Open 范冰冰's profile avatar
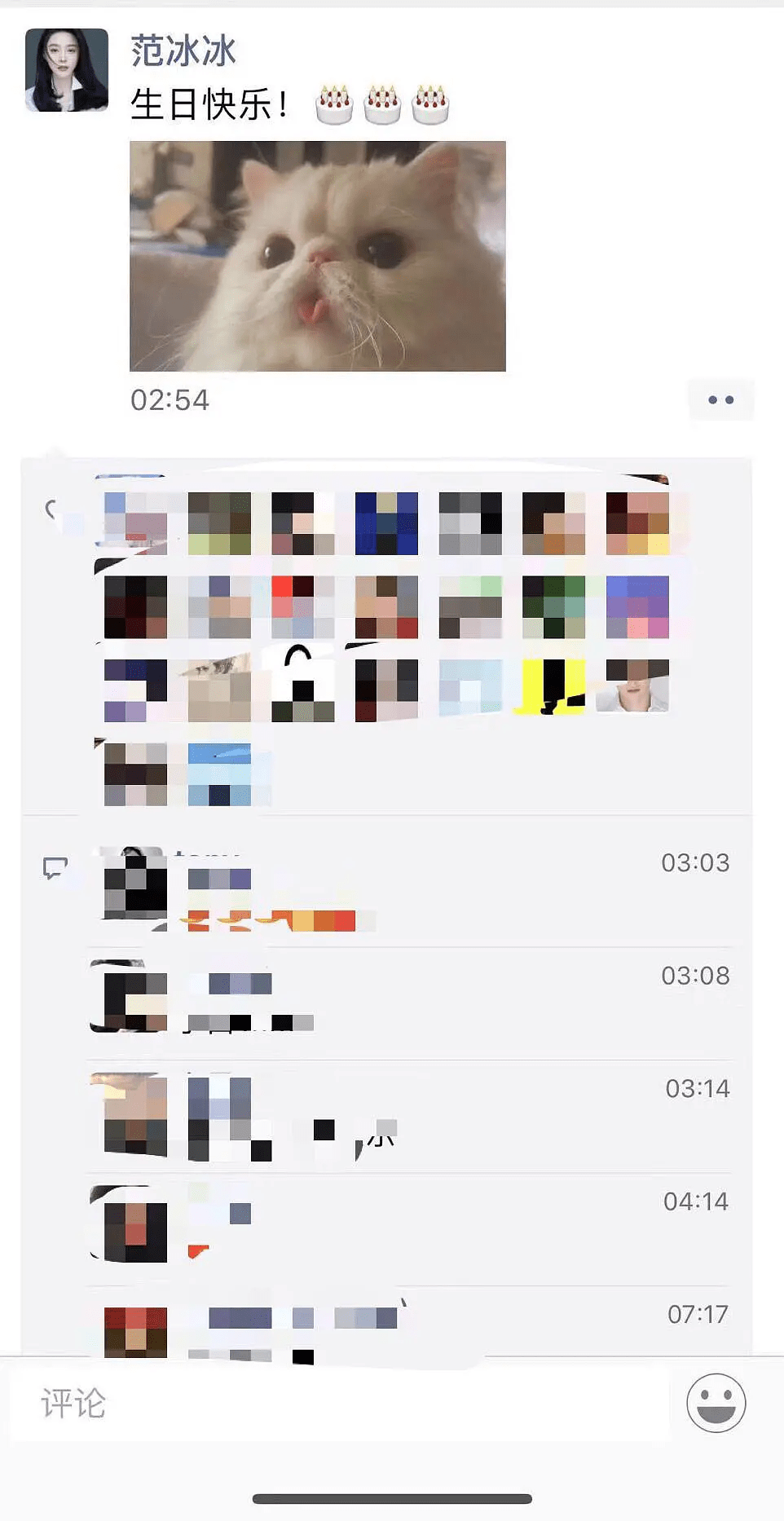Image resolution: width=784 pixels, height=1521 pixels. (67, 70)
